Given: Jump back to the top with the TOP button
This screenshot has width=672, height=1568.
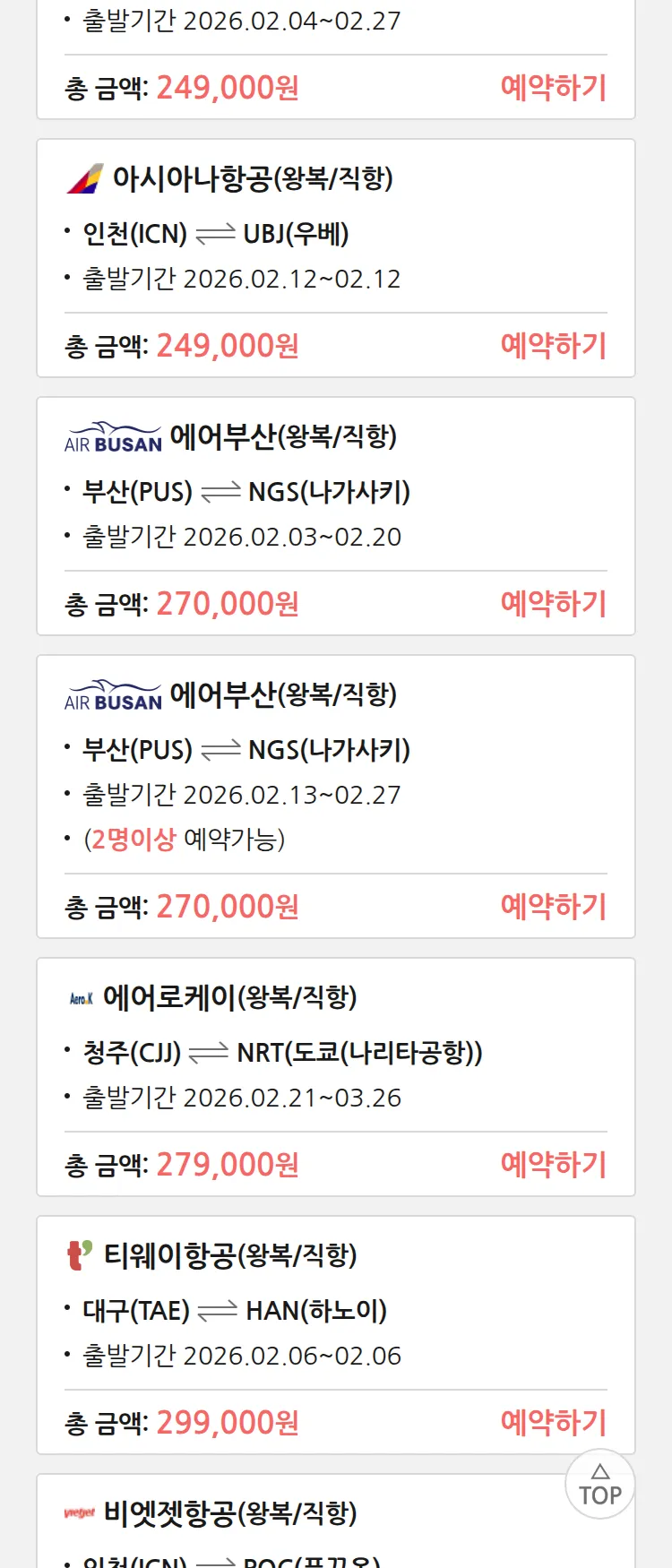Looking at the screenshot, I should 599,1485.
